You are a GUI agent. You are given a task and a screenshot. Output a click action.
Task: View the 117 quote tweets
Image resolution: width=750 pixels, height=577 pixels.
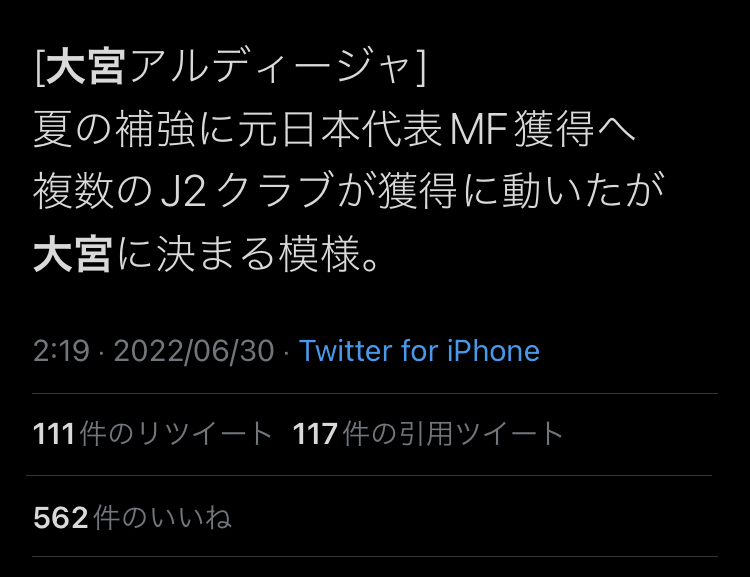[428, 434]
